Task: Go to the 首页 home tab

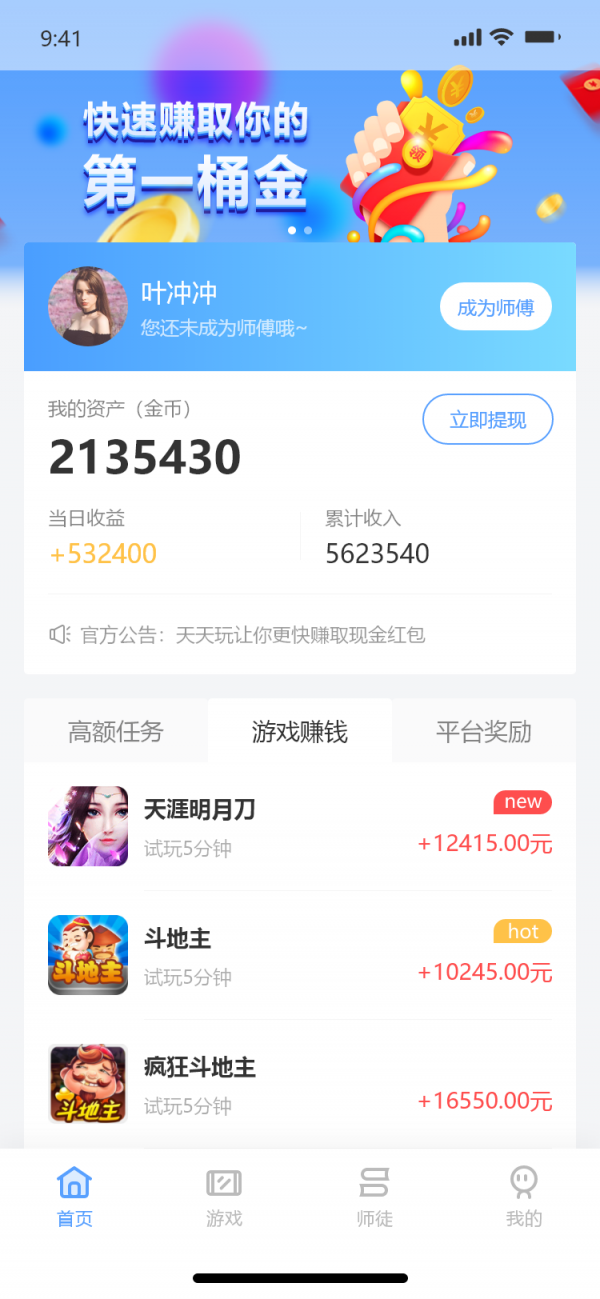Action: (x=75, y=1197)
